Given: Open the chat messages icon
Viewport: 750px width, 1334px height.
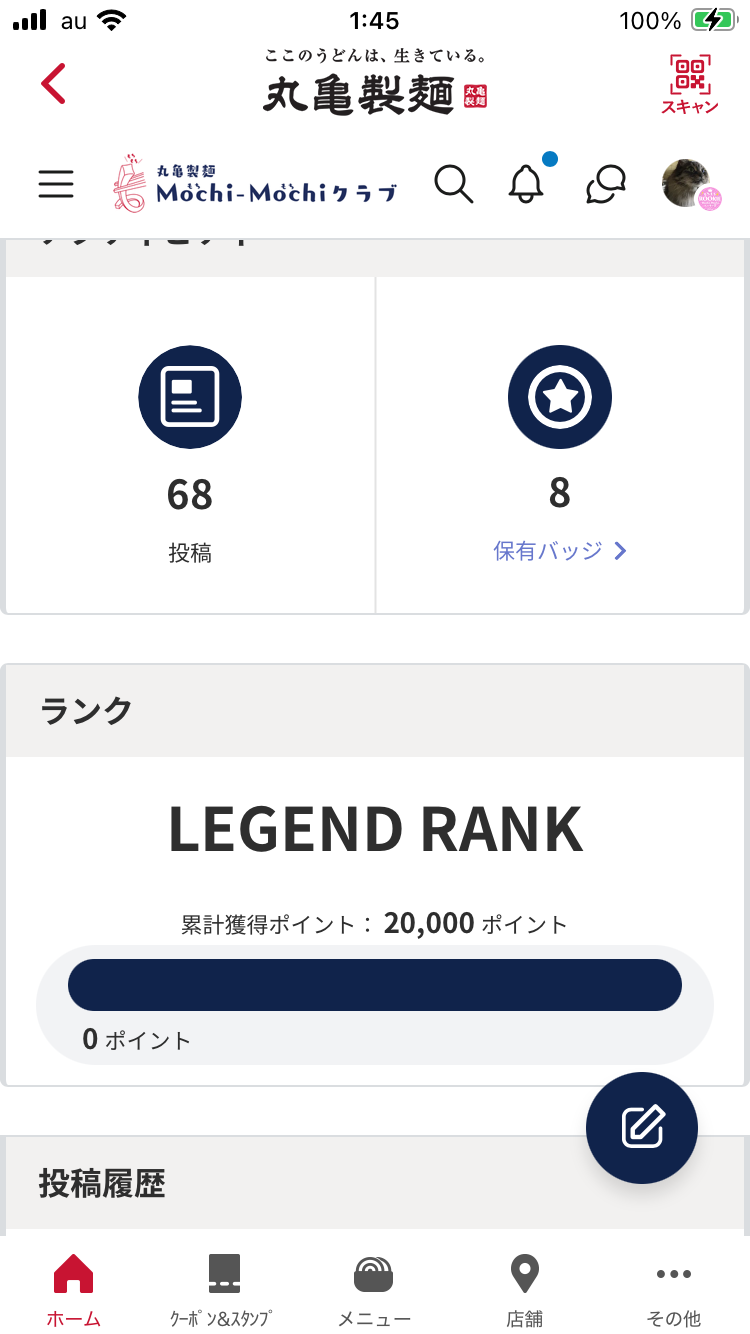Looking at the screenshot, I should pos(606,184).
